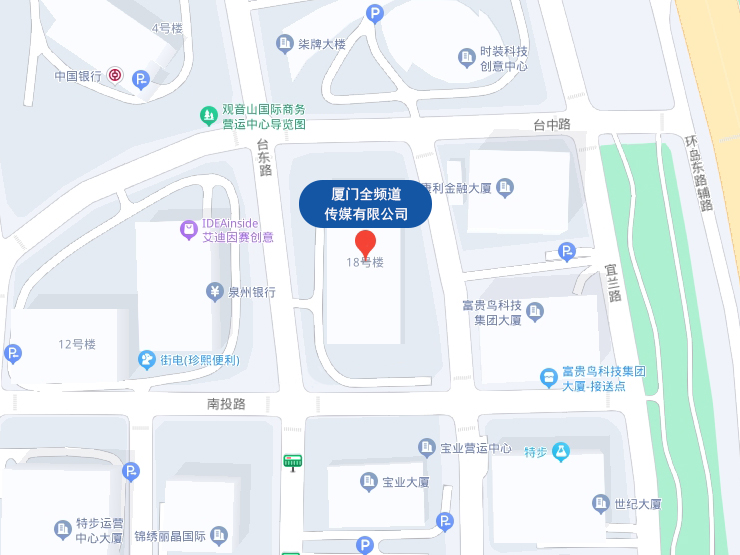Select the 柒牌大楼 building marker

284,43
